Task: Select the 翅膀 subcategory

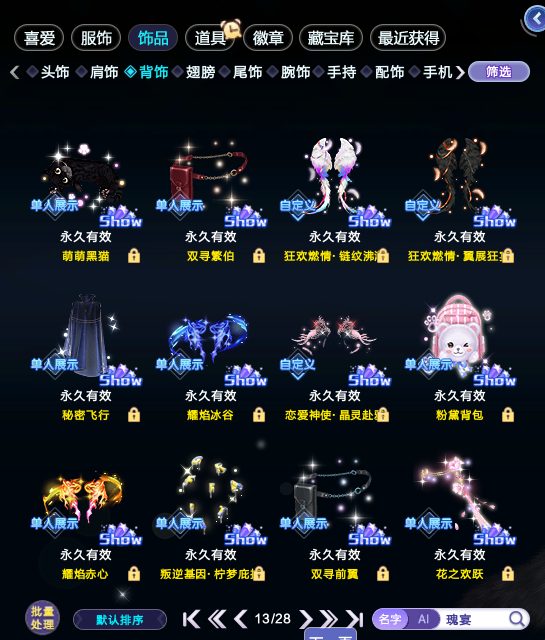Action: (x=200, y=72)
